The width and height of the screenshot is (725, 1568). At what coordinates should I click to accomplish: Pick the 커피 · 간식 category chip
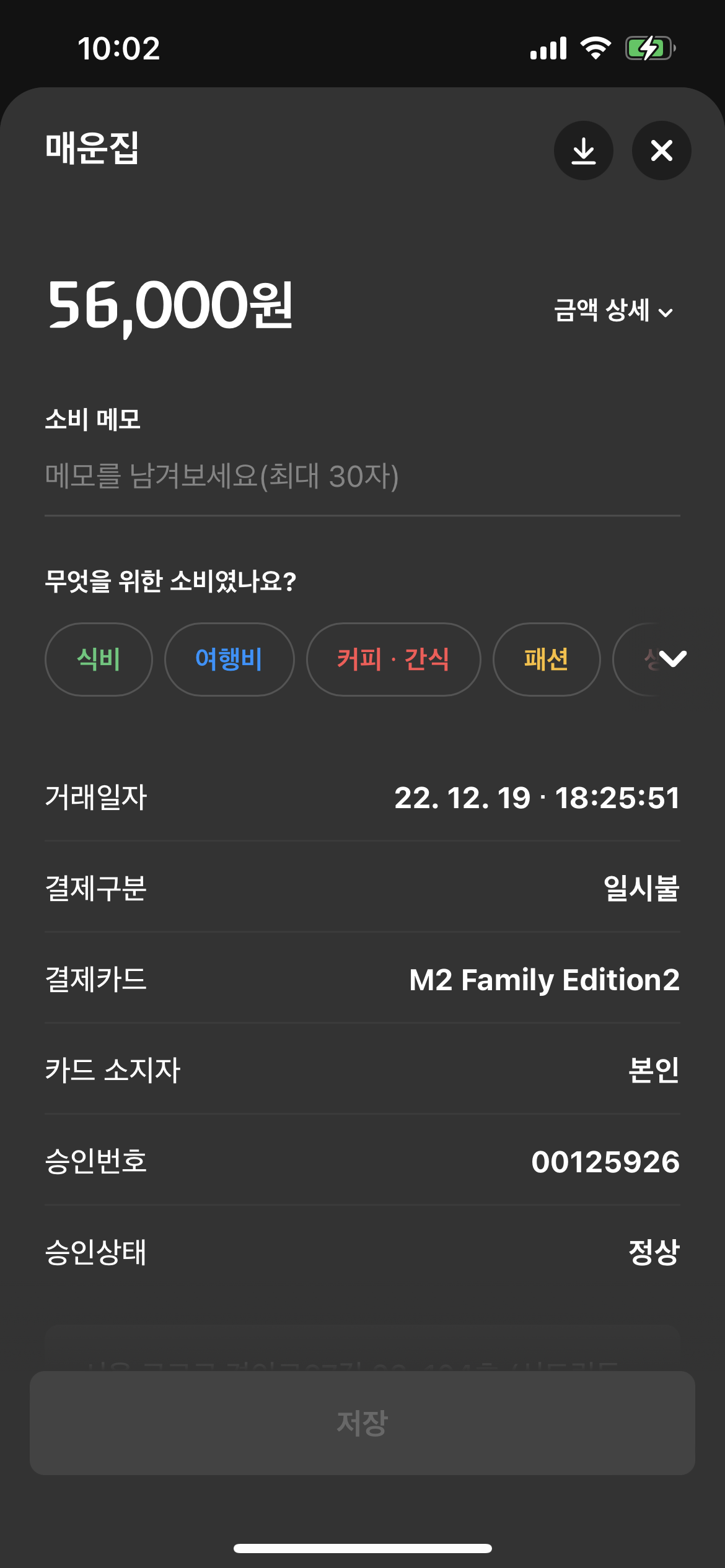coord(393,659)
